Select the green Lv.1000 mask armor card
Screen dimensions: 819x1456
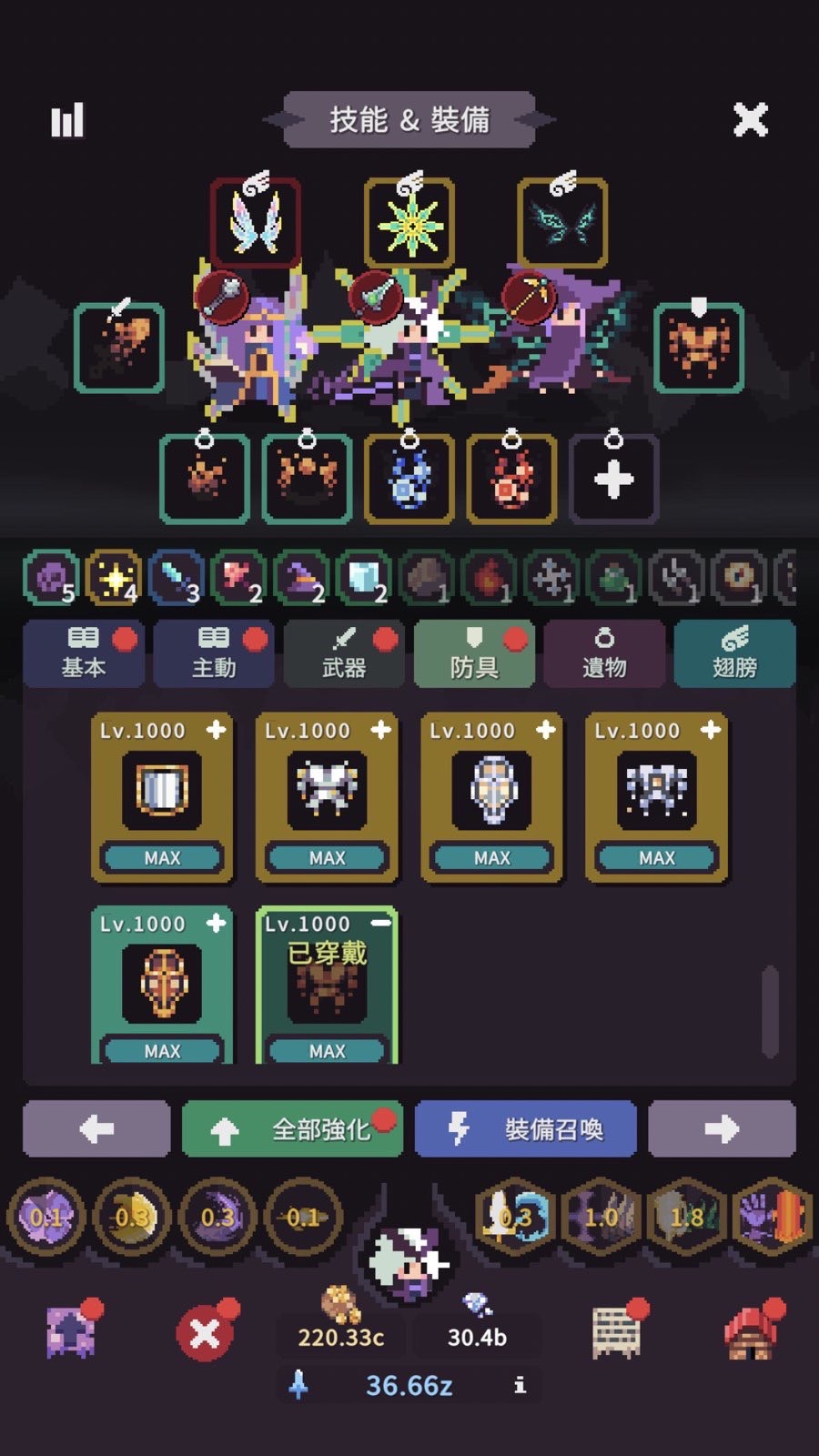(x=162, y=987)
